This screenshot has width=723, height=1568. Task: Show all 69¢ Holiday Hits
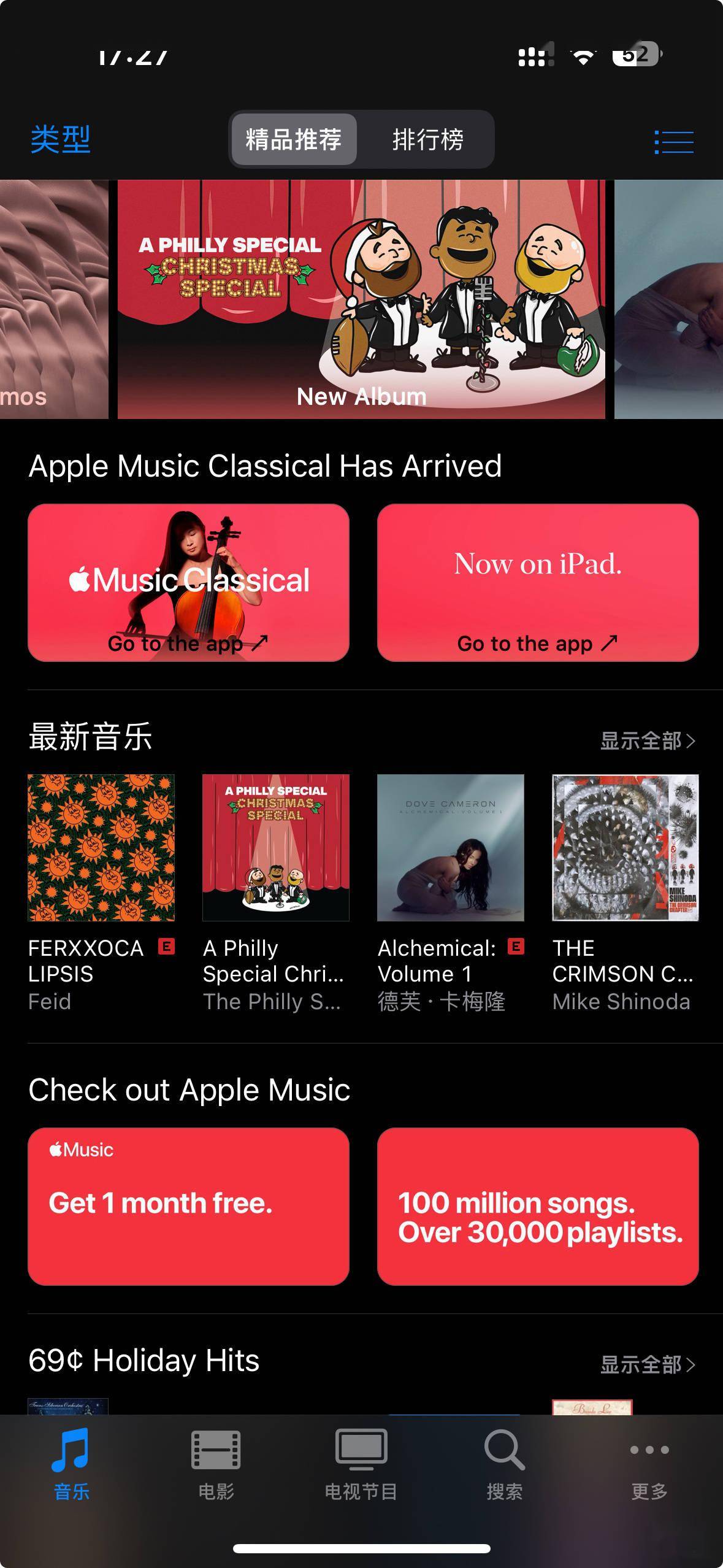point(647,1364)
